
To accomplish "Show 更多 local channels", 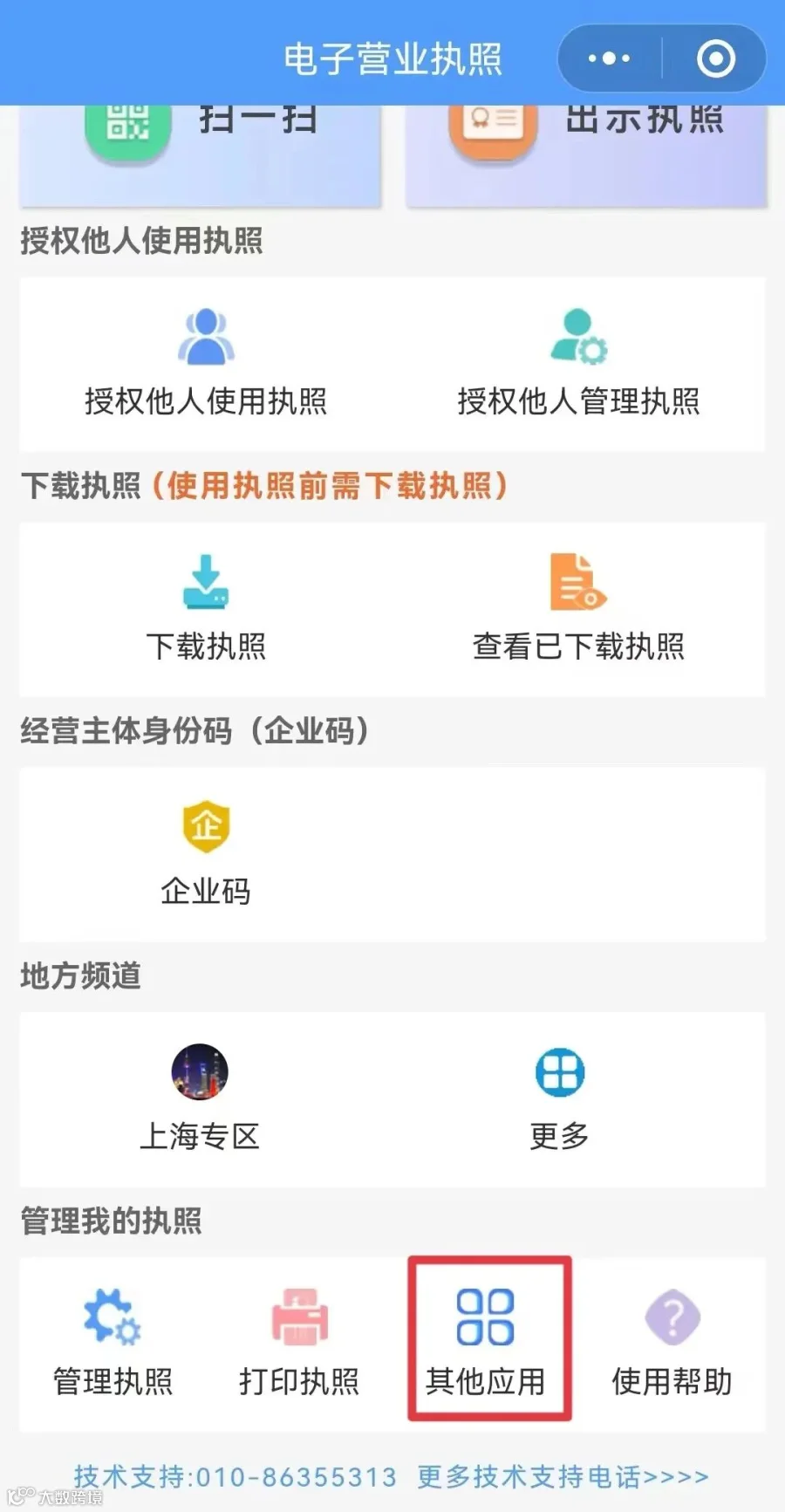I will pyautogui.click(x=559, y=1099).
